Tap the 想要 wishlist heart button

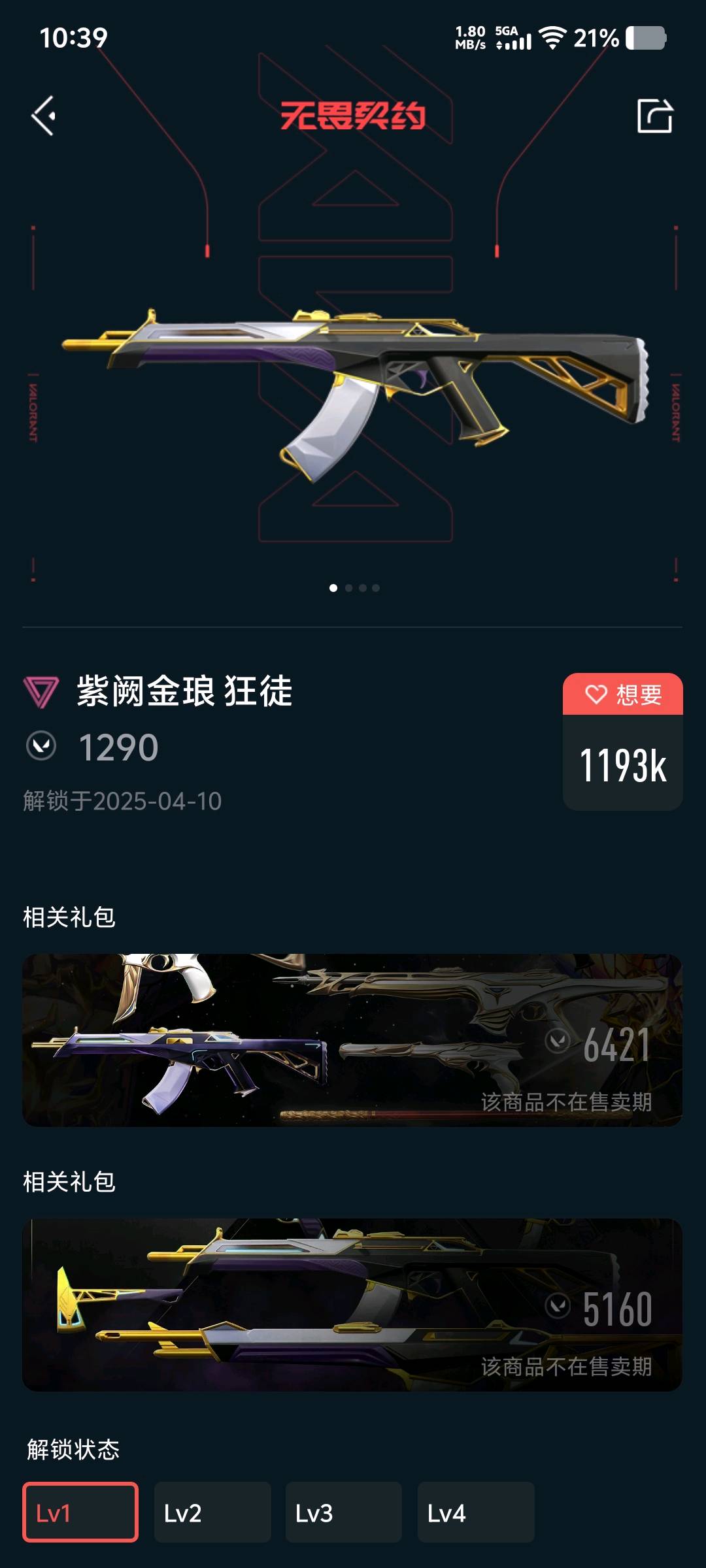click(622, 694)
